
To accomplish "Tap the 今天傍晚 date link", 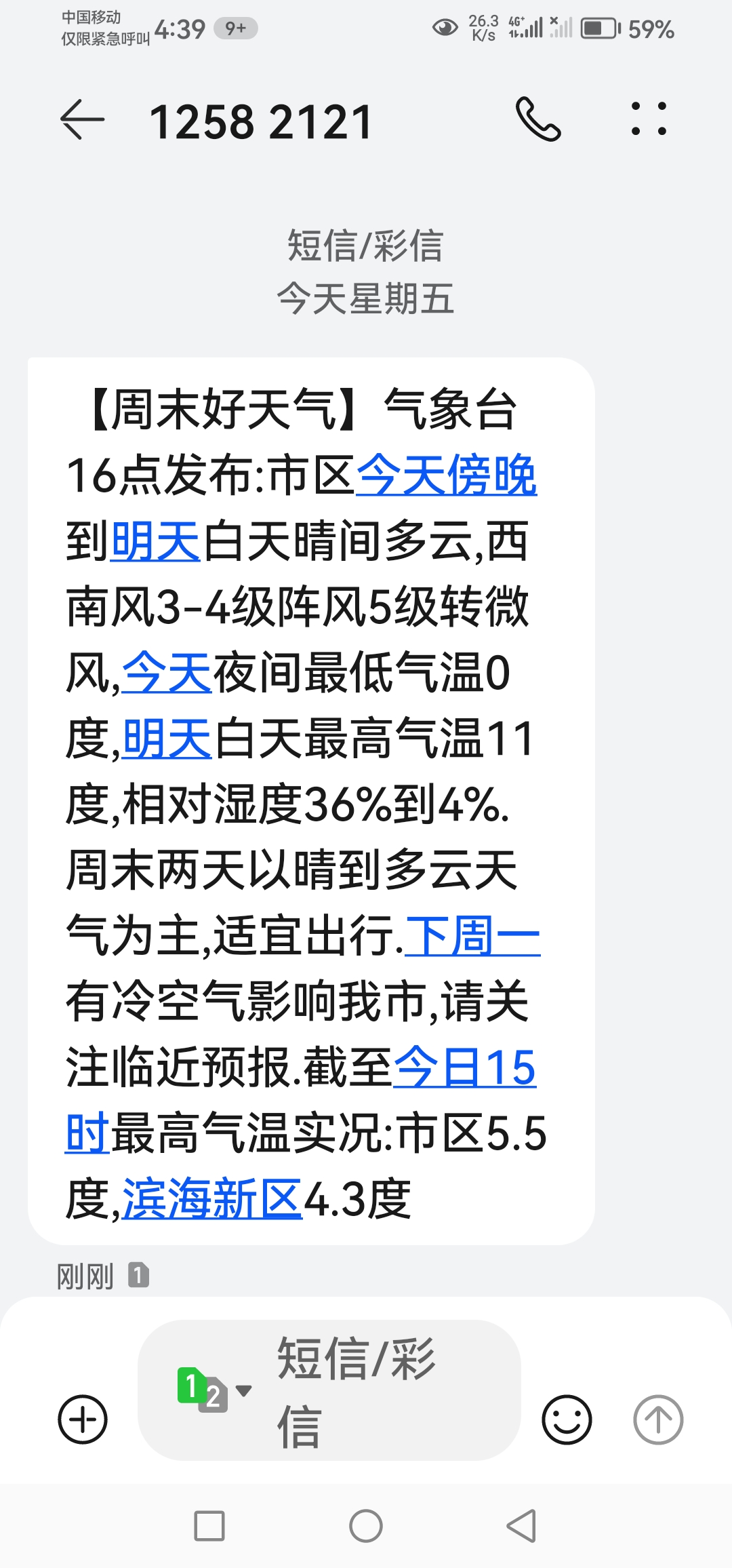I will [446, 475].
